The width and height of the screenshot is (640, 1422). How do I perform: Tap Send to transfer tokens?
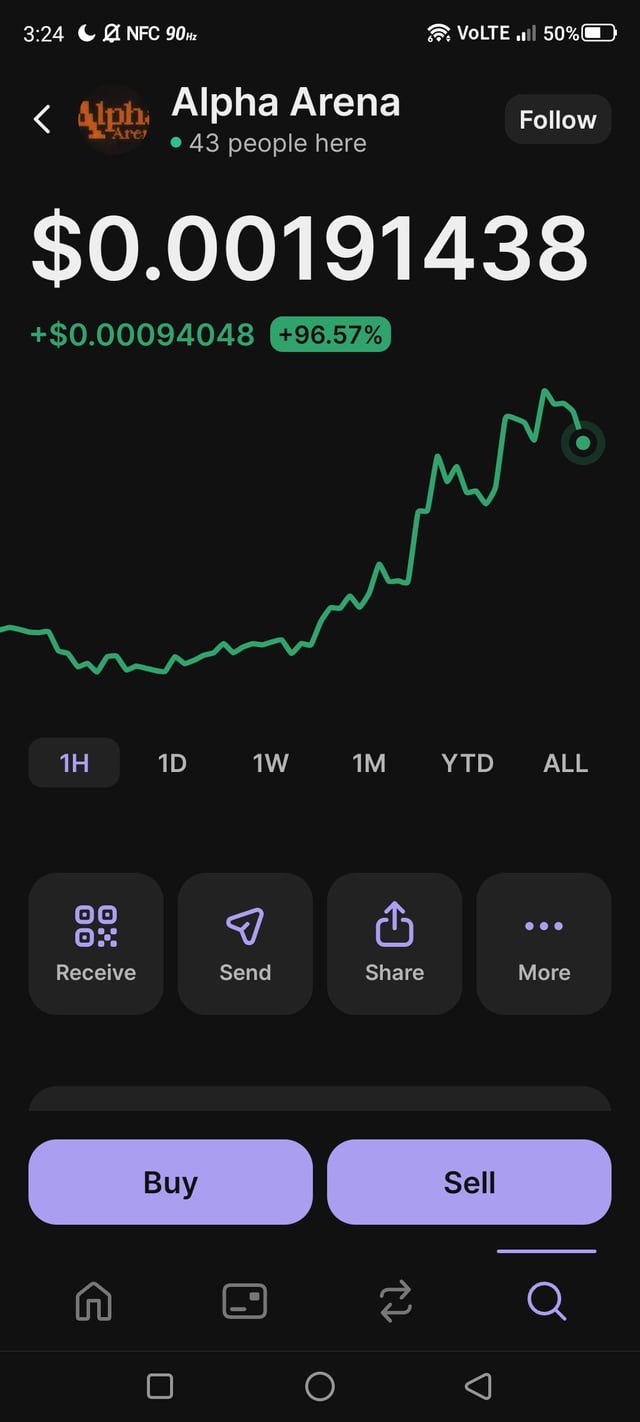245,943
